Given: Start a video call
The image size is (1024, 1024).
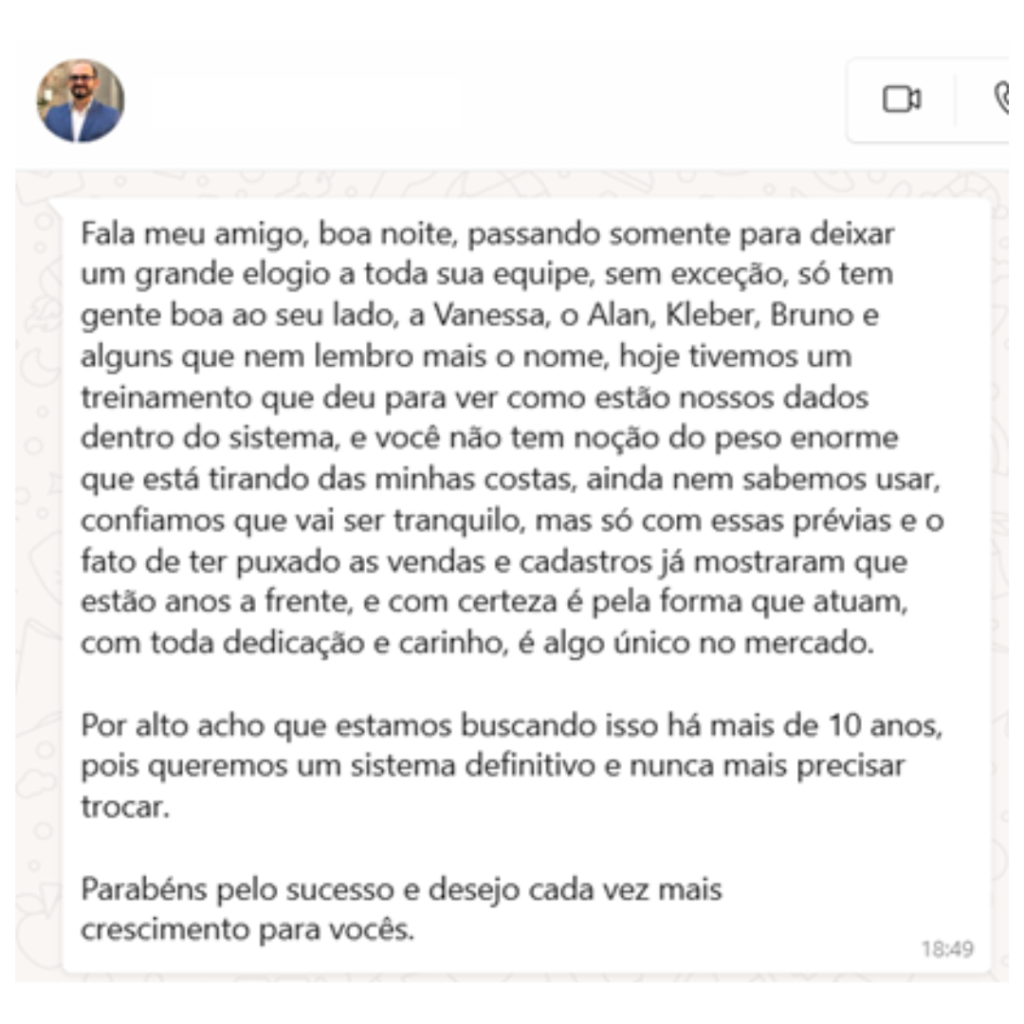Looking at the screenshot, I should tap(901, 100).
